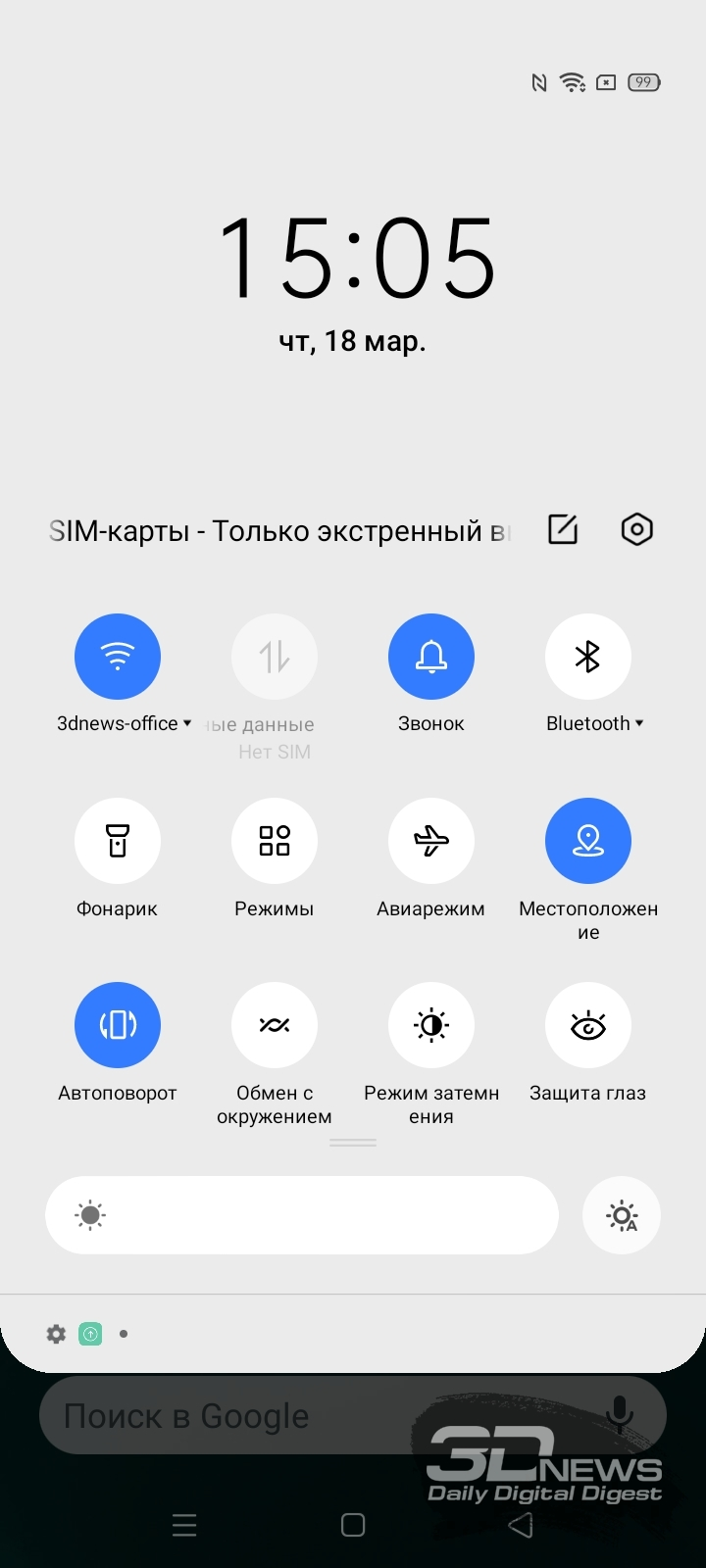Screen dimensions: 706x1568
Task: Edit the quick settings tiles
Action: (563, 529)
